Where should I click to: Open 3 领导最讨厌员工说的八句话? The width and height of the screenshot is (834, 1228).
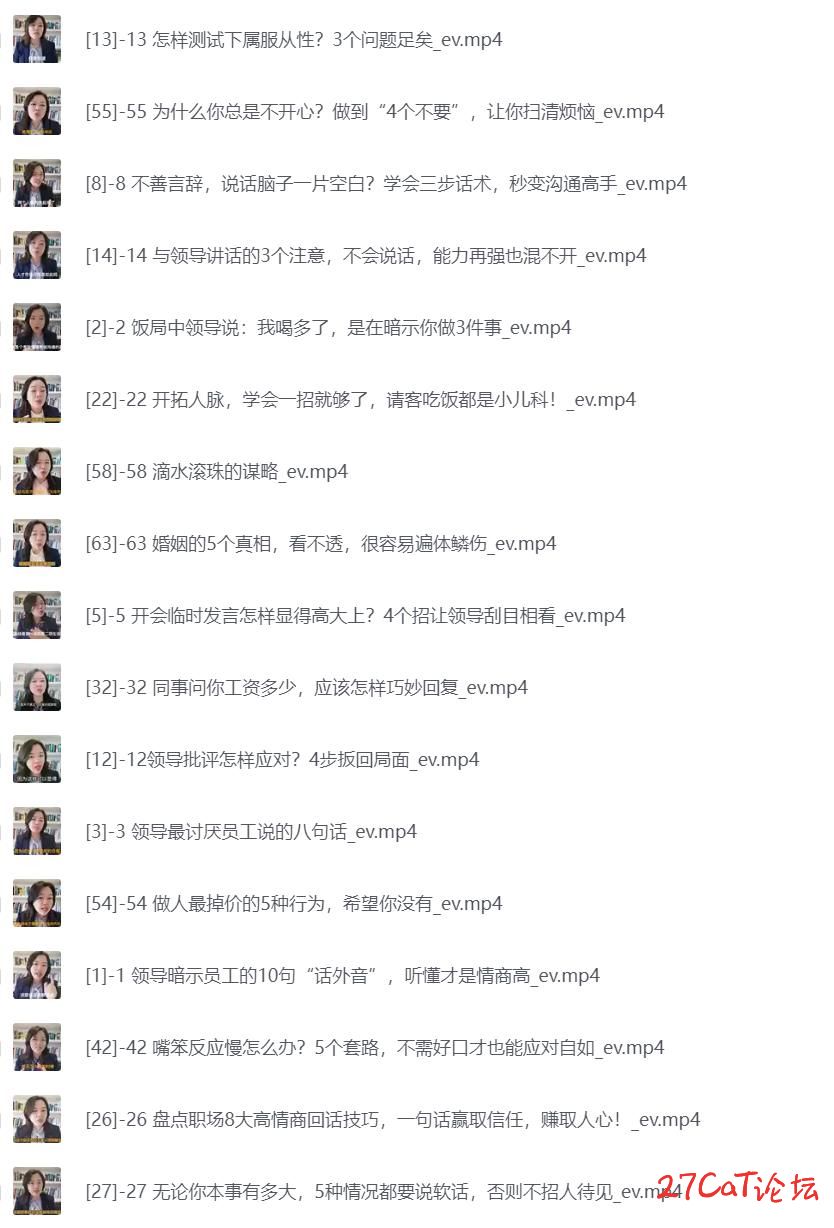[250, 832]
